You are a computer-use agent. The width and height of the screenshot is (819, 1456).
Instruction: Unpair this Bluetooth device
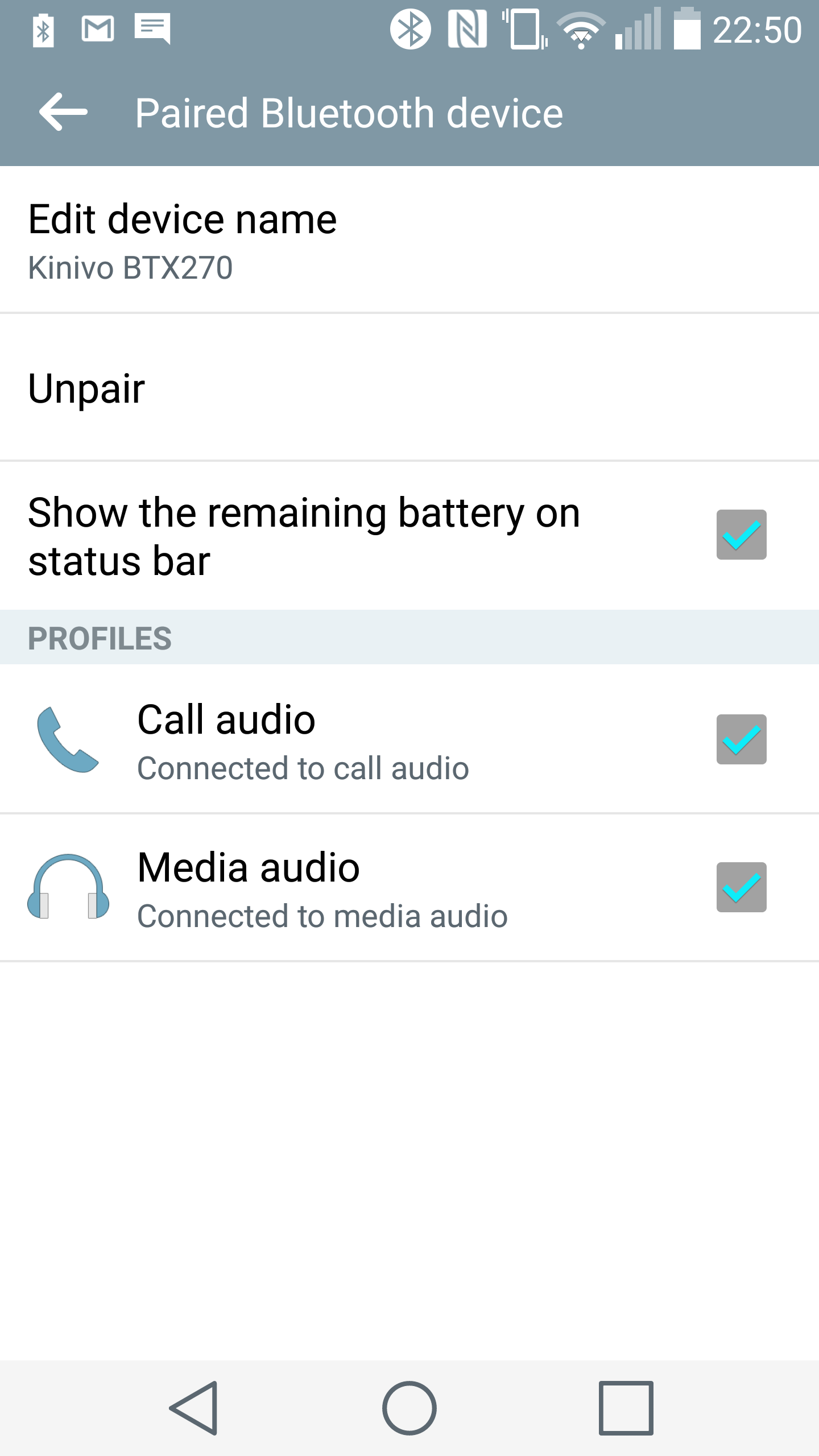tap(409, 387)
